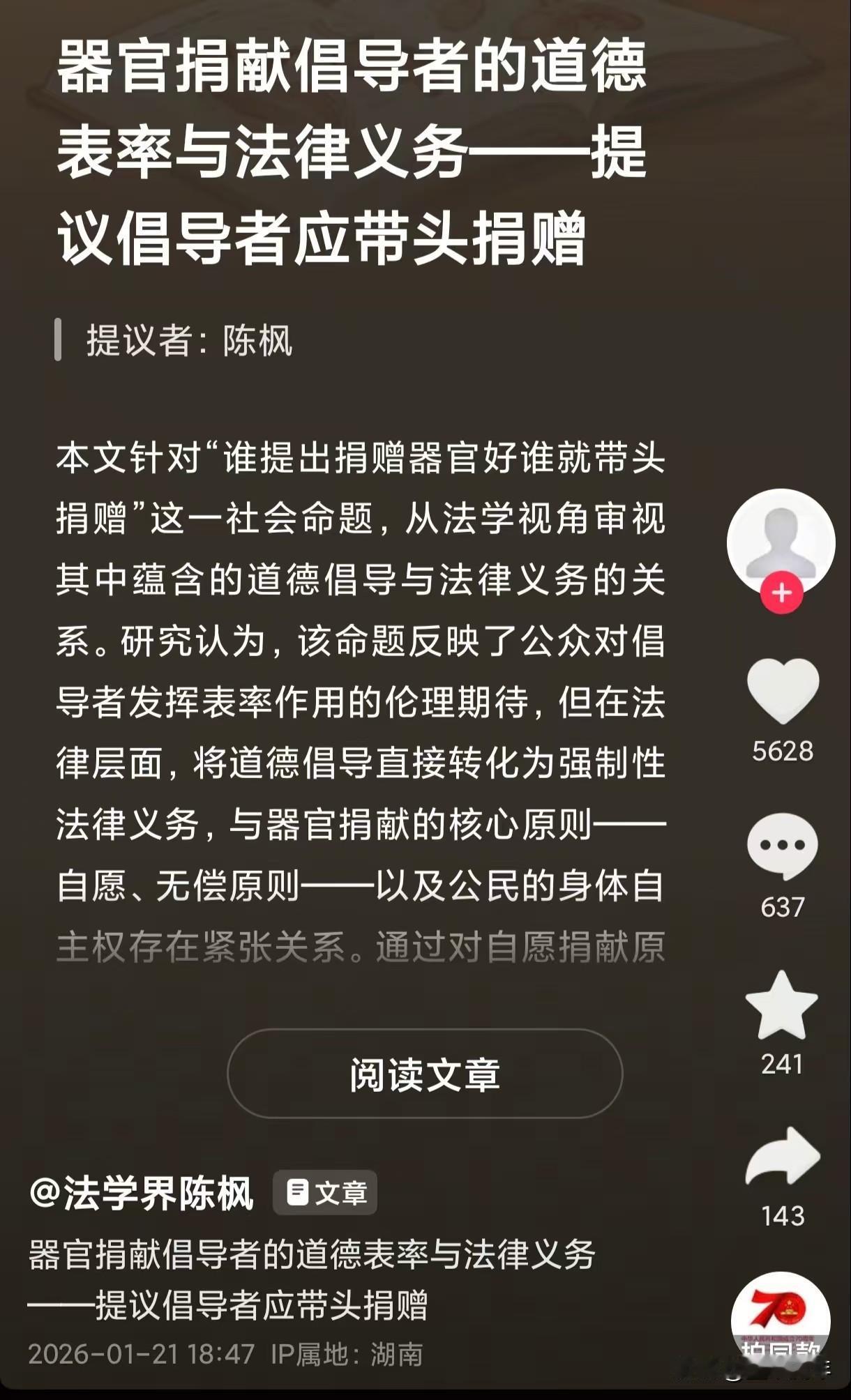Tap the comment speech-bubble icon

[781, 847]
